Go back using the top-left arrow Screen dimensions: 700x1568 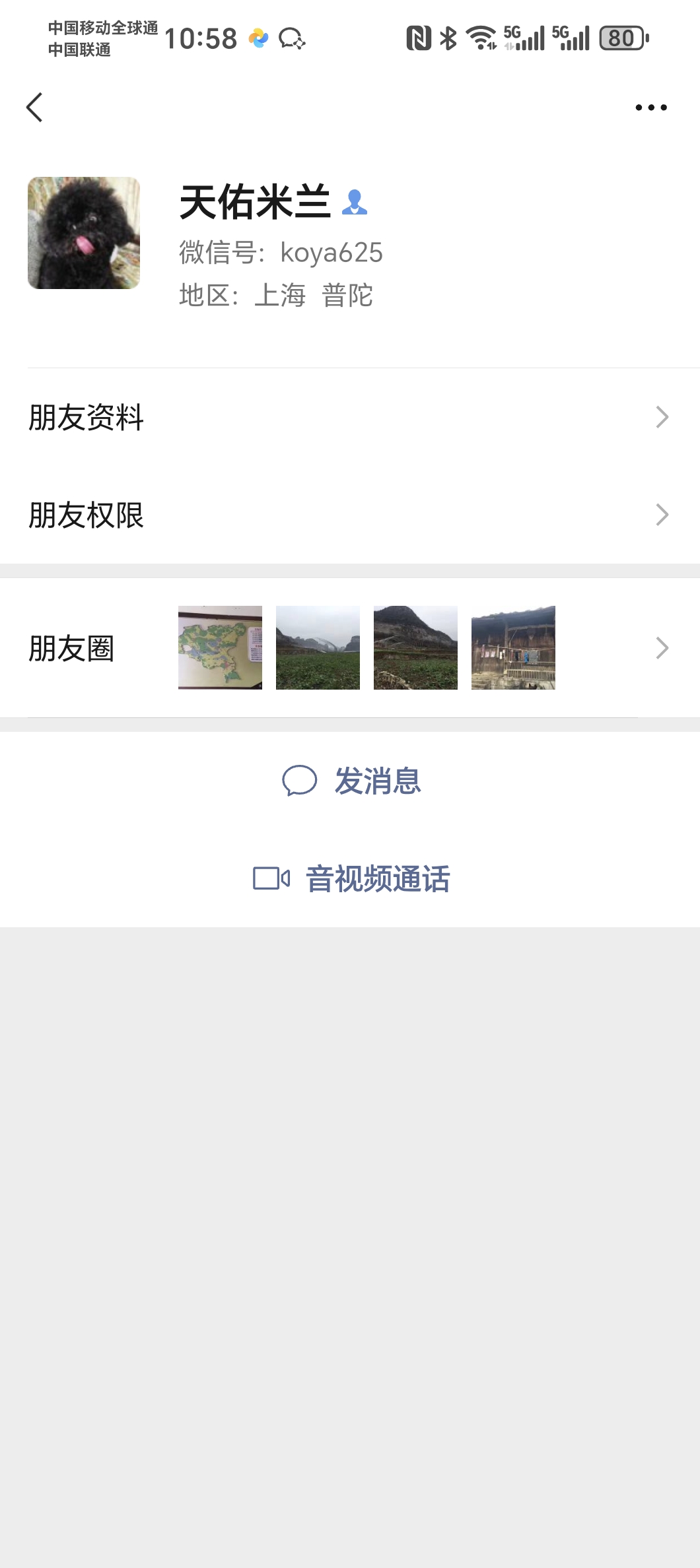tap(35, 108)
